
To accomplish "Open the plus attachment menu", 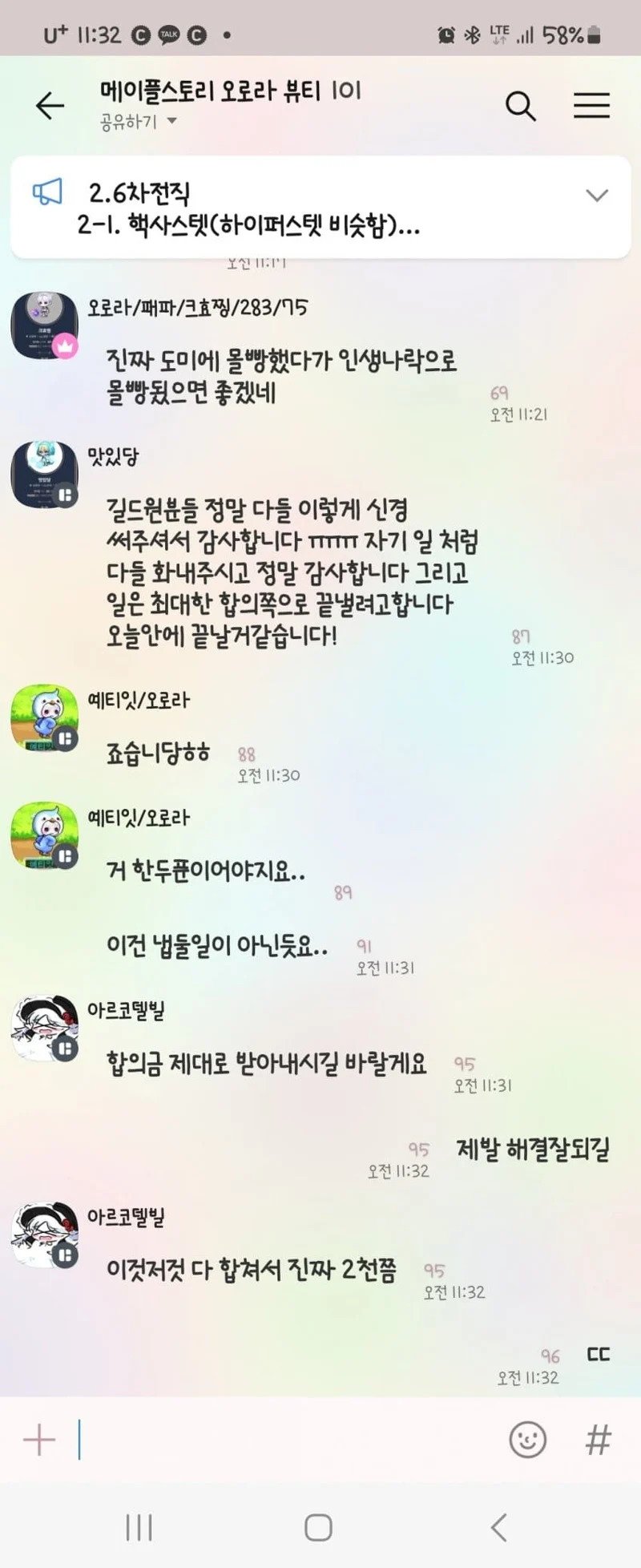I will (x=38, y=1439).
